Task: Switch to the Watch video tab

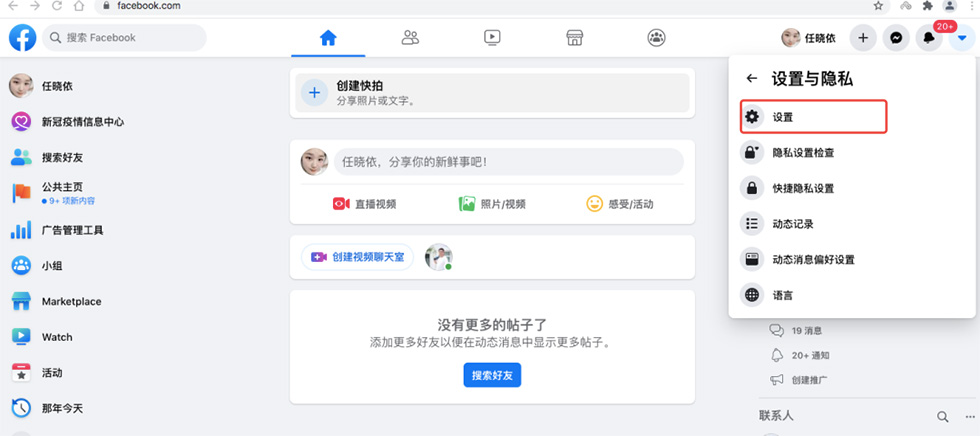Action: pos(492,38)
